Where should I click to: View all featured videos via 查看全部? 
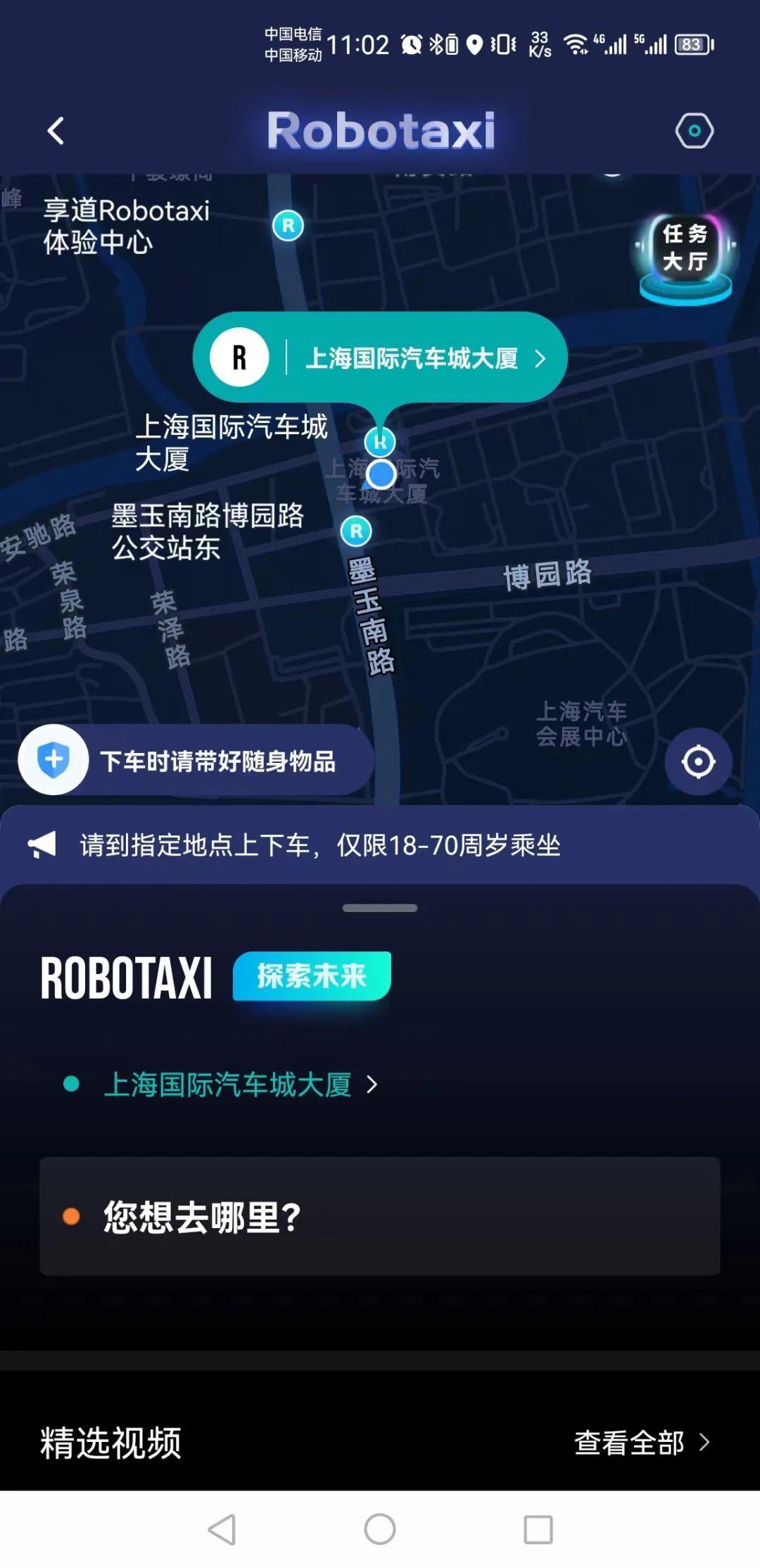642,1442
